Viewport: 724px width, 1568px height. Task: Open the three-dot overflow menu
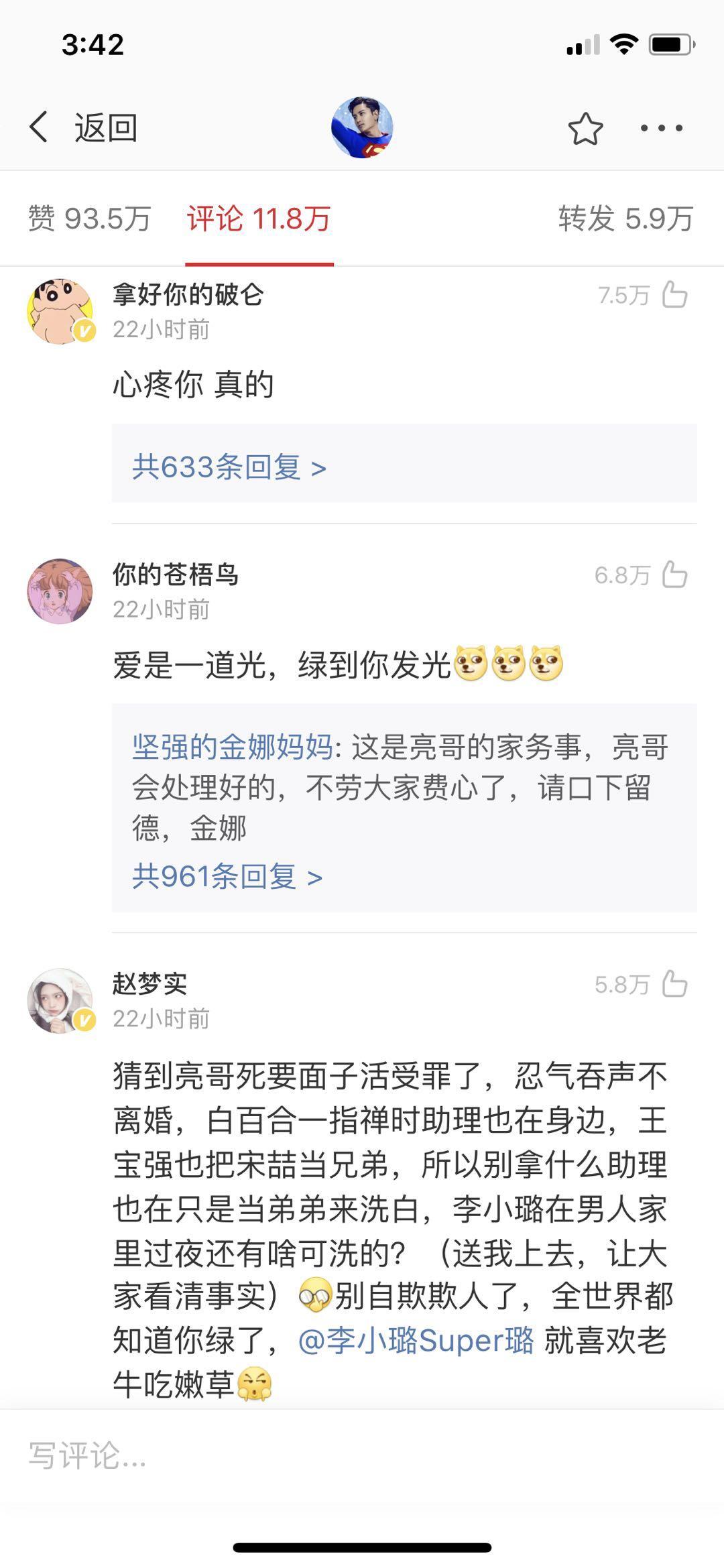pos(661,128)
